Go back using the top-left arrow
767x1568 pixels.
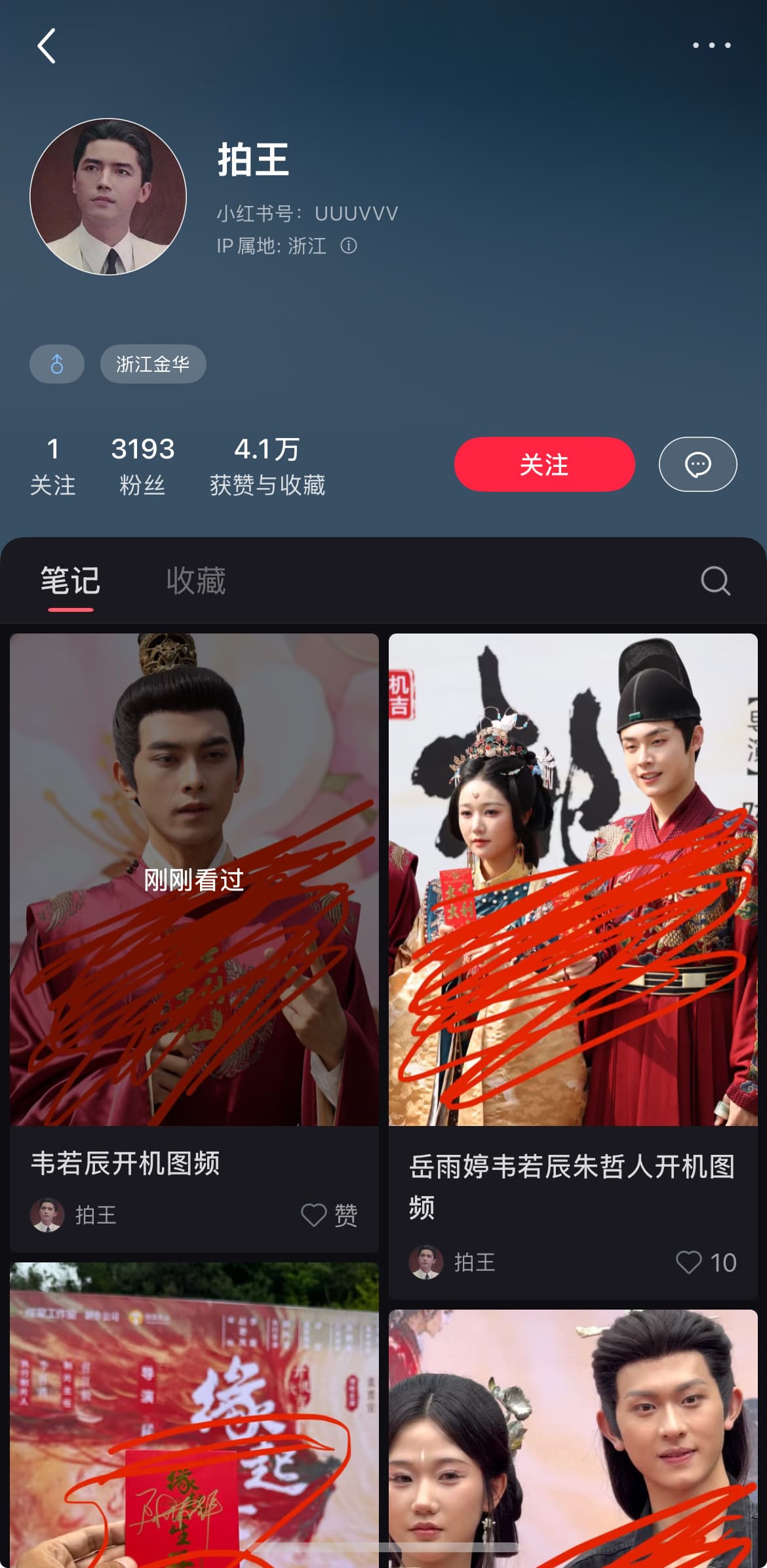(x=47, y=46)
